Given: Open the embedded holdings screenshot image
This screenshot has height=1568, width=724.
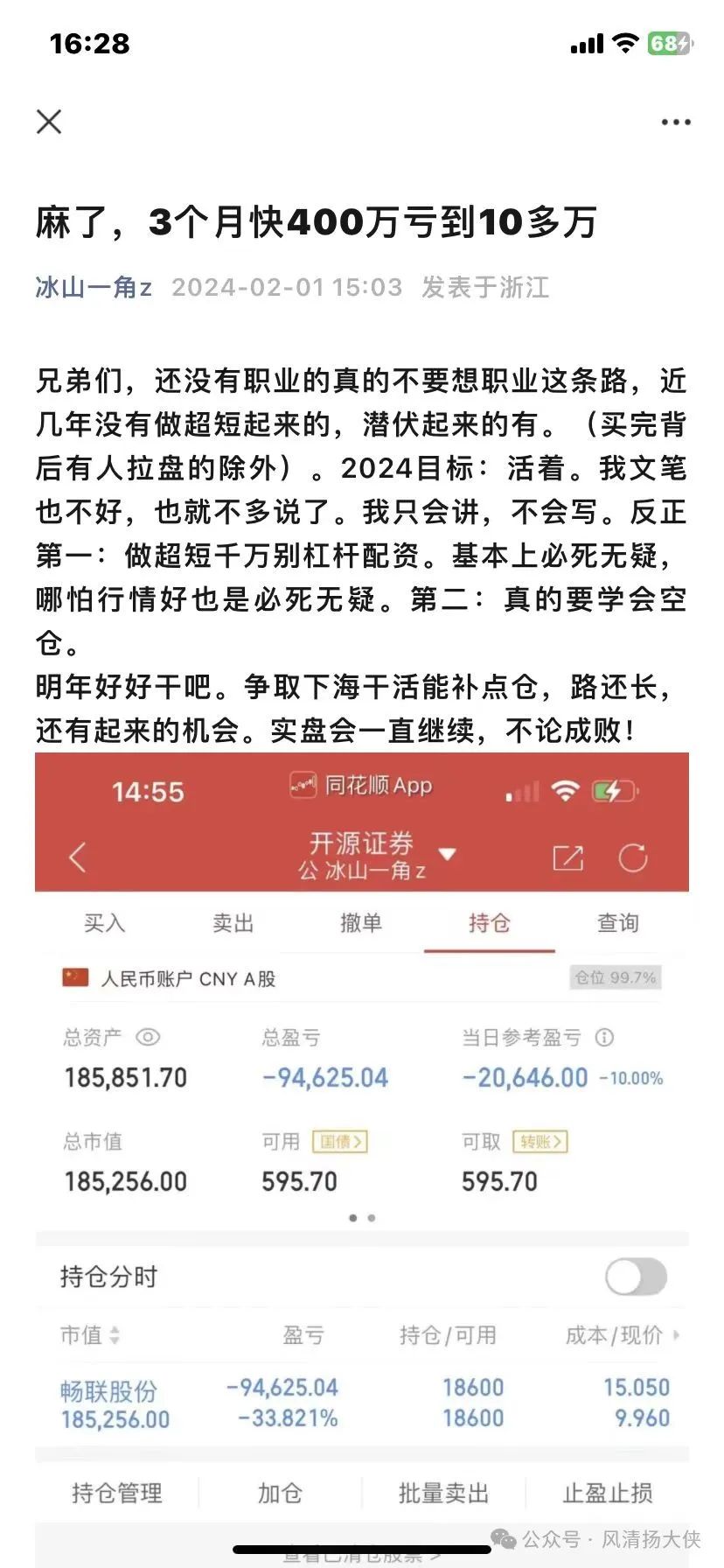Looking at the screenshot, I should [x=362, y=1137].
